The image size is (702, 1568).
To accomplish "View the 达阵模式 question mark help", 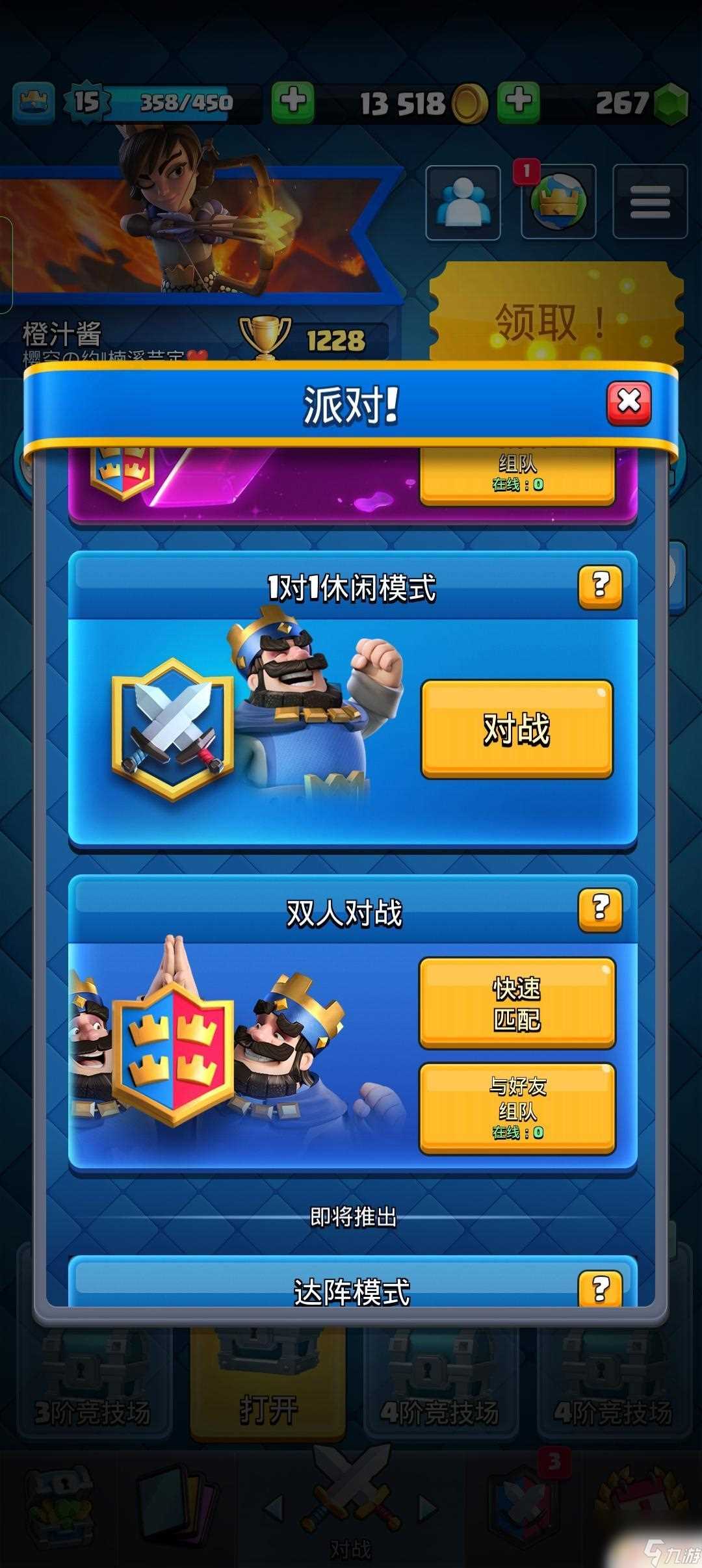I will coord(599,1289).
